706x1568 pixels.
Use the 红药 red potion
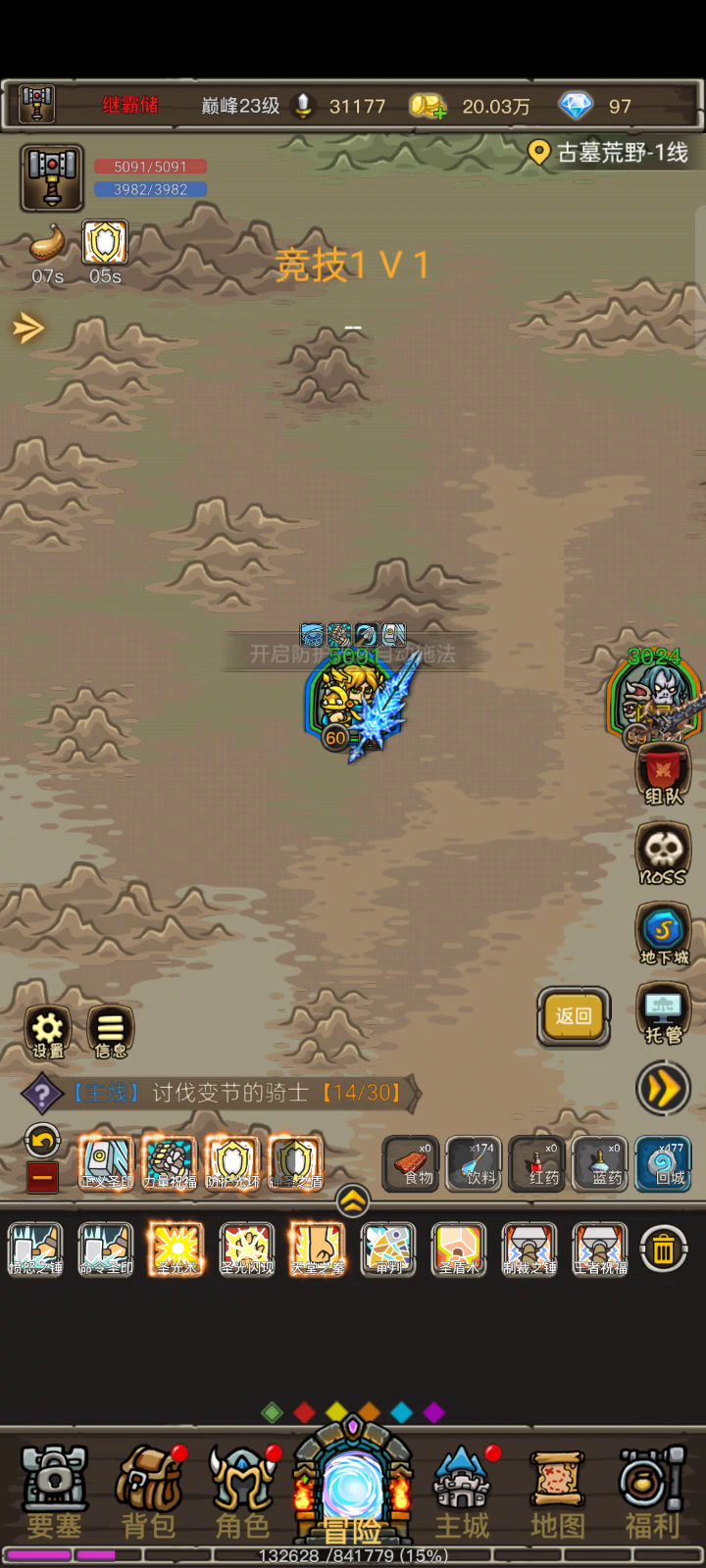537,1164
